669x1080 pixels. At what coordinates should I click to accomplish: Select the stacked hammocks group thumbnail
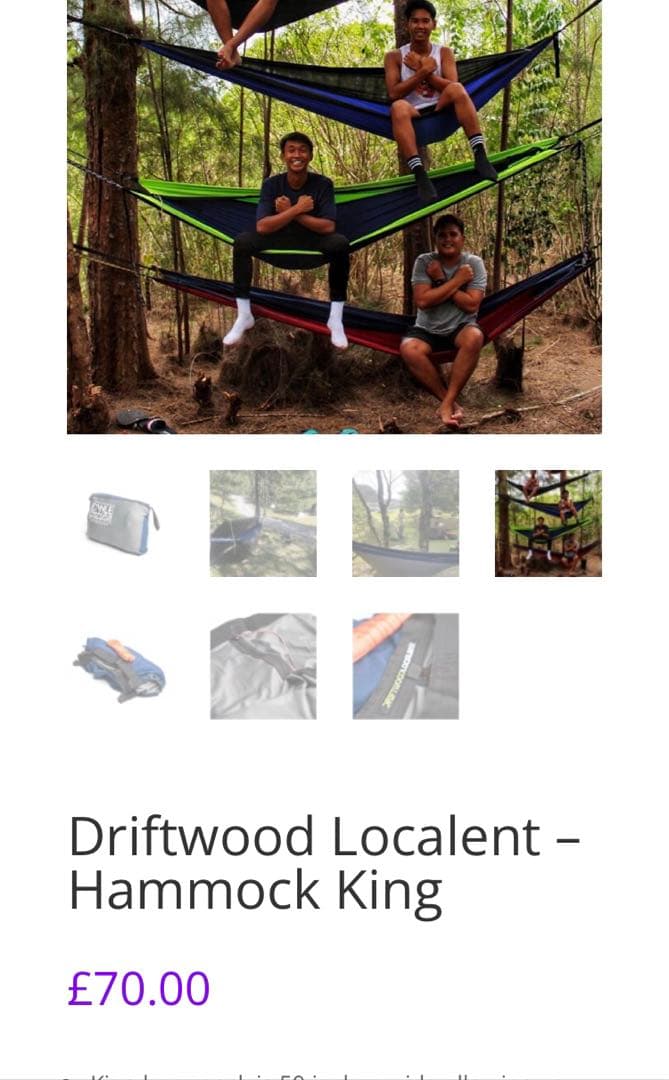click(548, 523)
